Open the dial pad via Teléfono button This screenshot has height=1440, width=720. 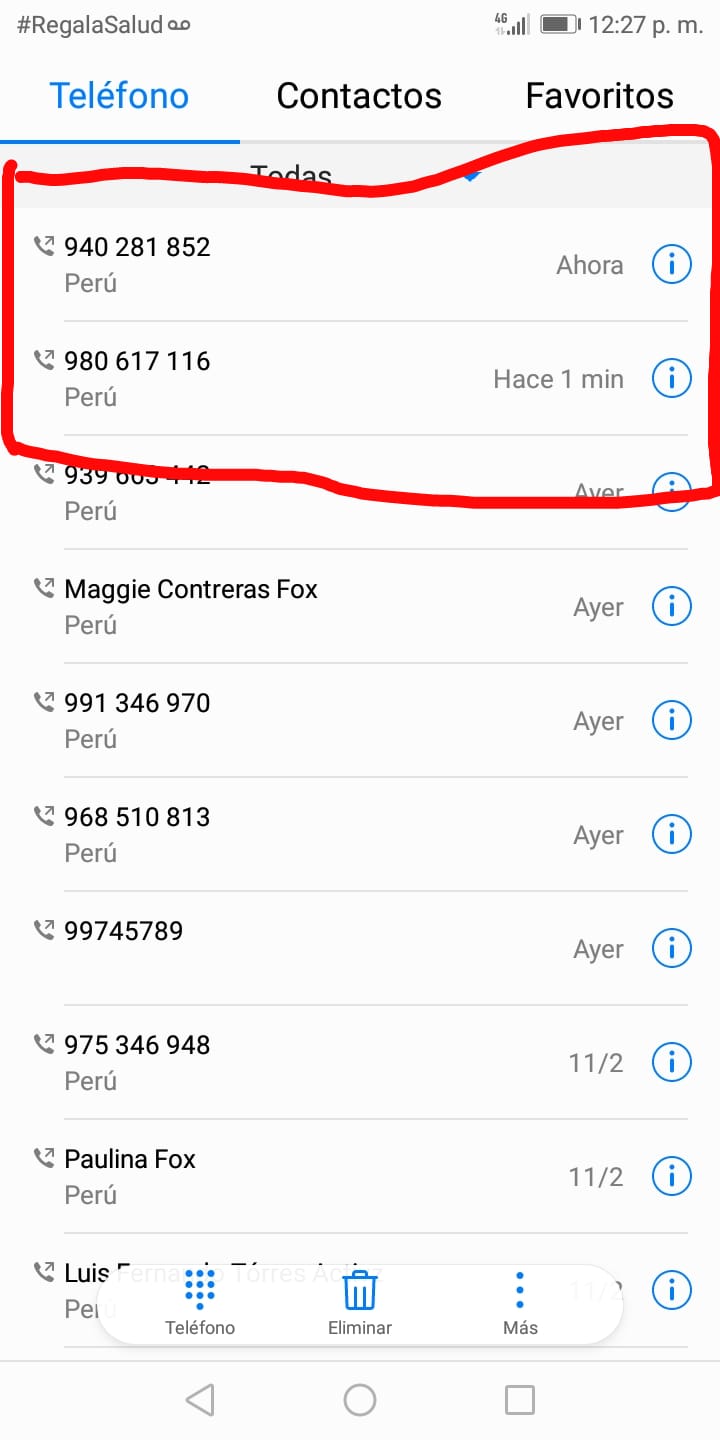pos(200,1304)
